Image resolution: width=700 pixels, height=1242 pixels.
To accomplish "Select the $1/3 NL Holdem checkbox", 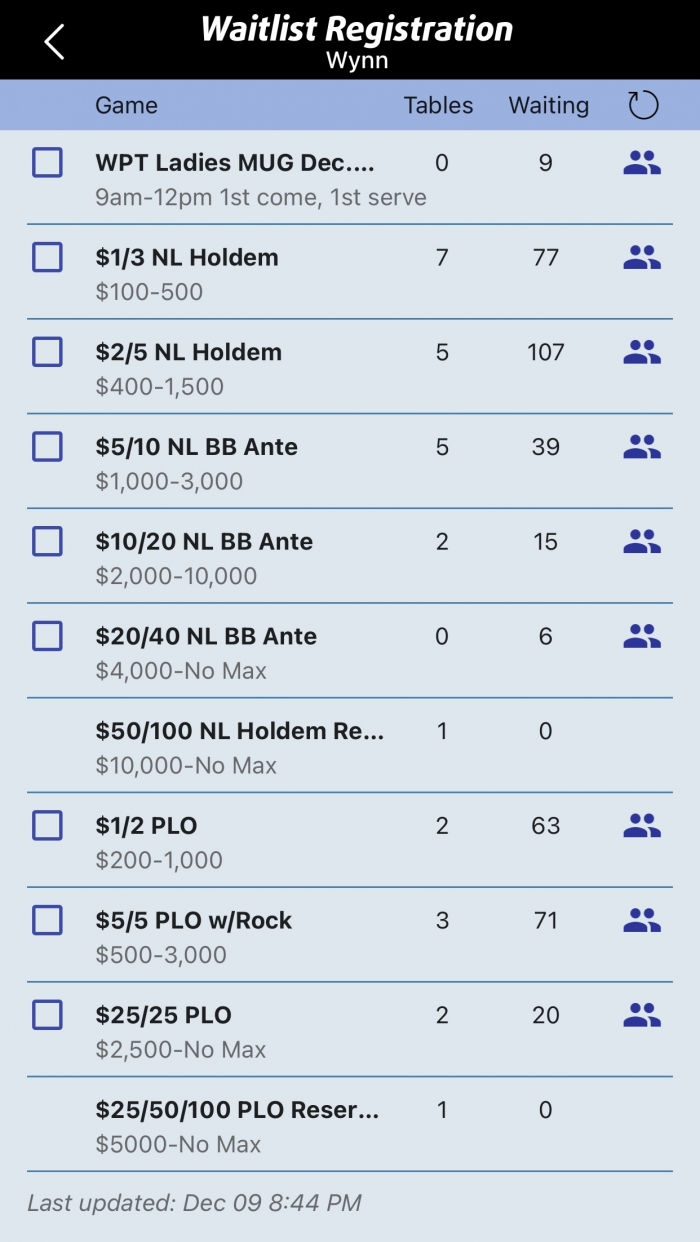I will (x=47, y=257).
